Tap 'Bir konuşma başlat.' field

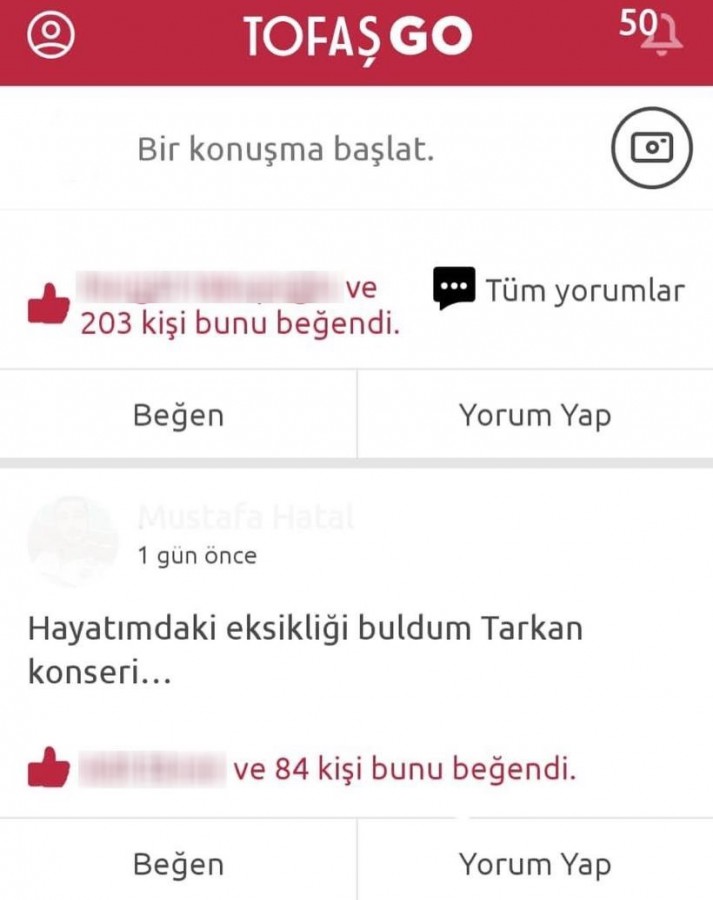click(285, 150)
